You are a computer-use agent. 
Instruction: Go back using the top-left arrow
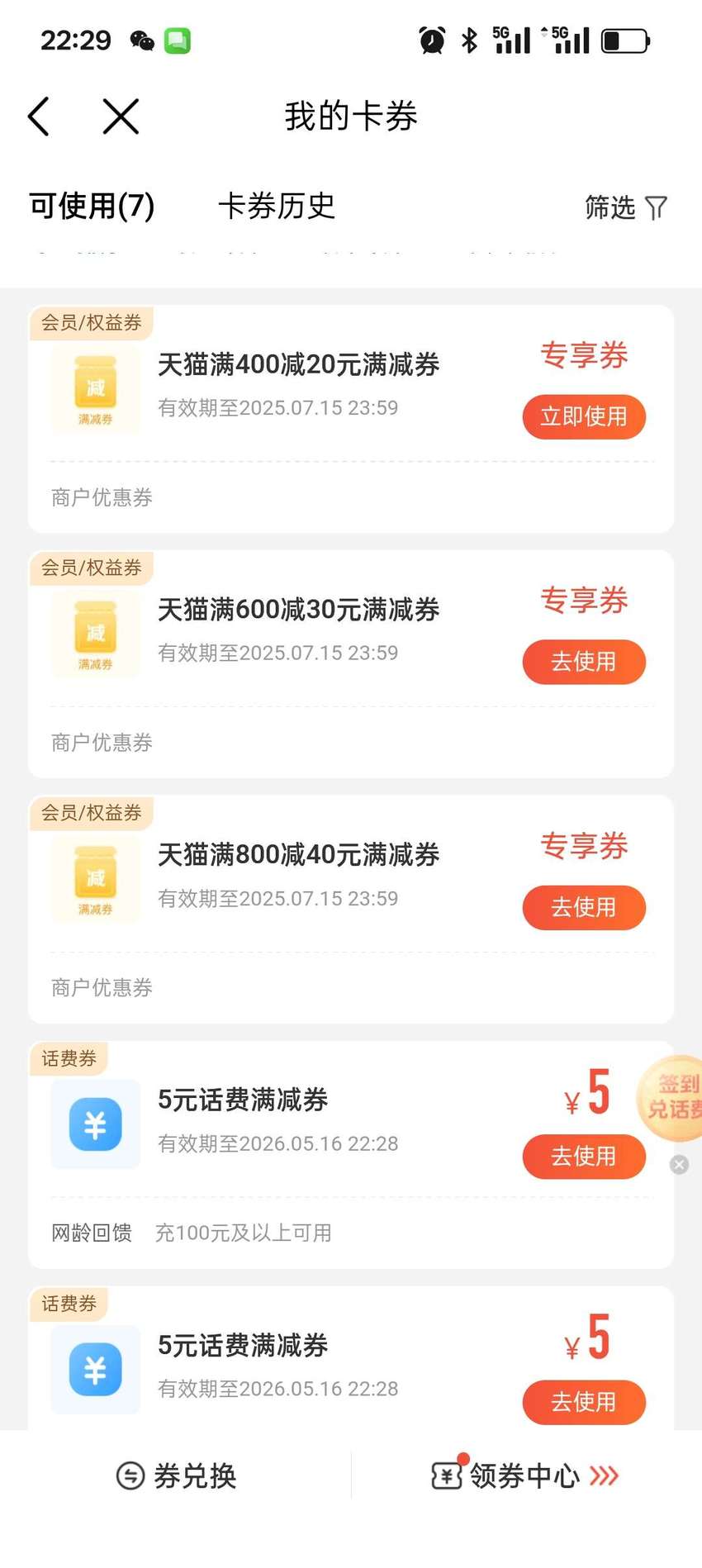pyautogui.click(x=39, y=116)
